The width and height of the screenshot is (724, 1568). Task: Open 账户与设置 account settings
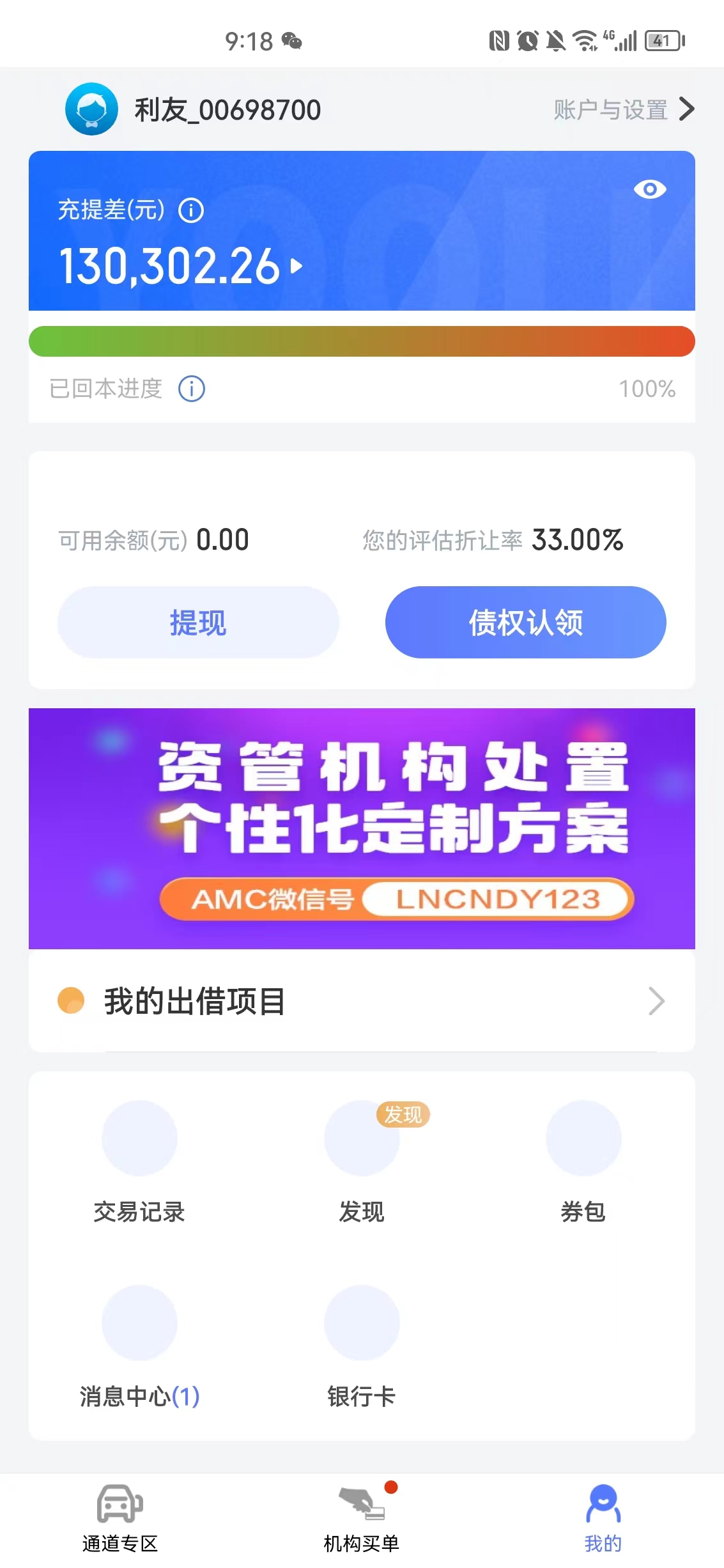click(x=624, y=109)
